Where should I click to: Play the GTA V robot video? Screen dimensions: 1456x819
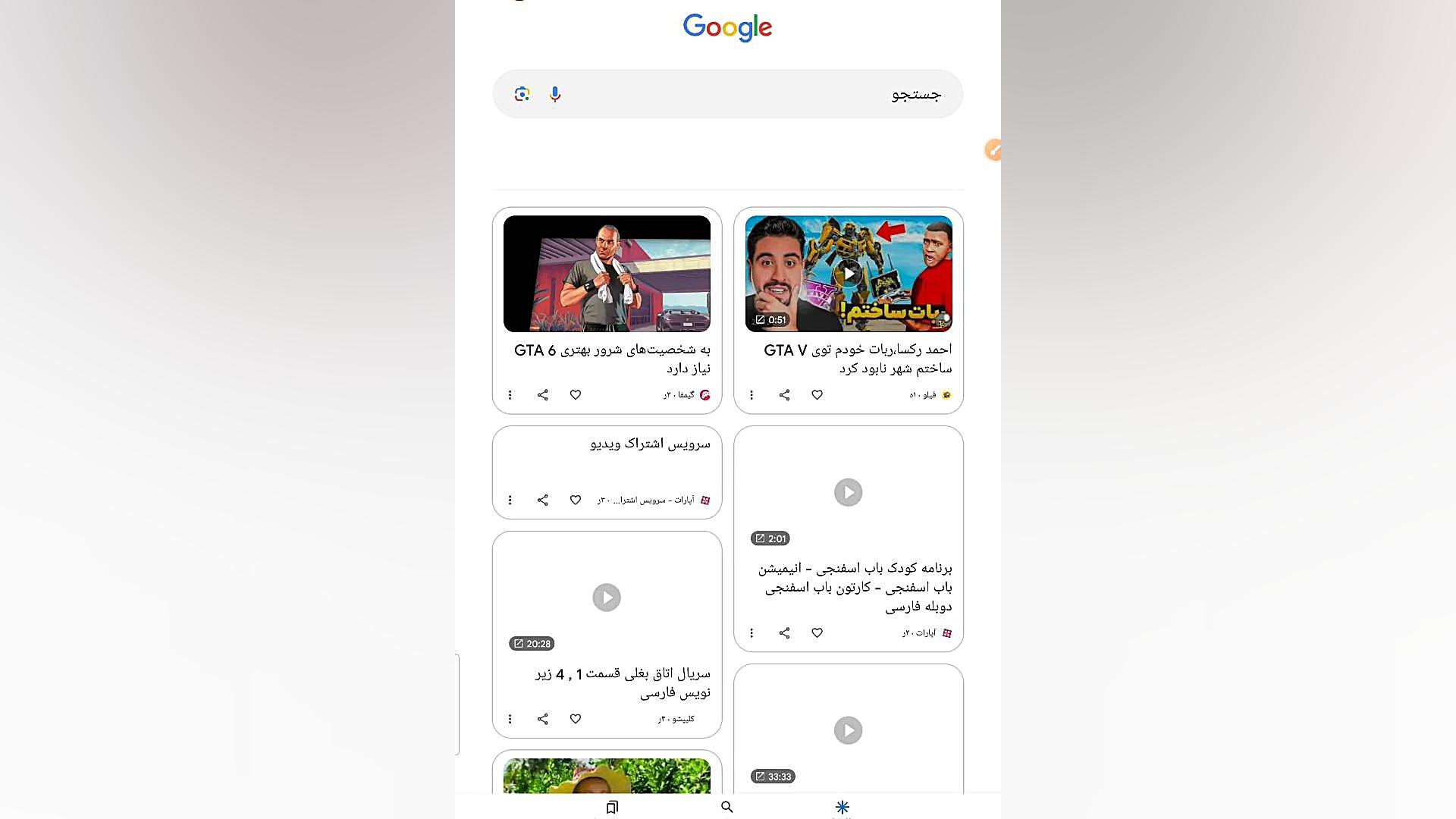848,274
